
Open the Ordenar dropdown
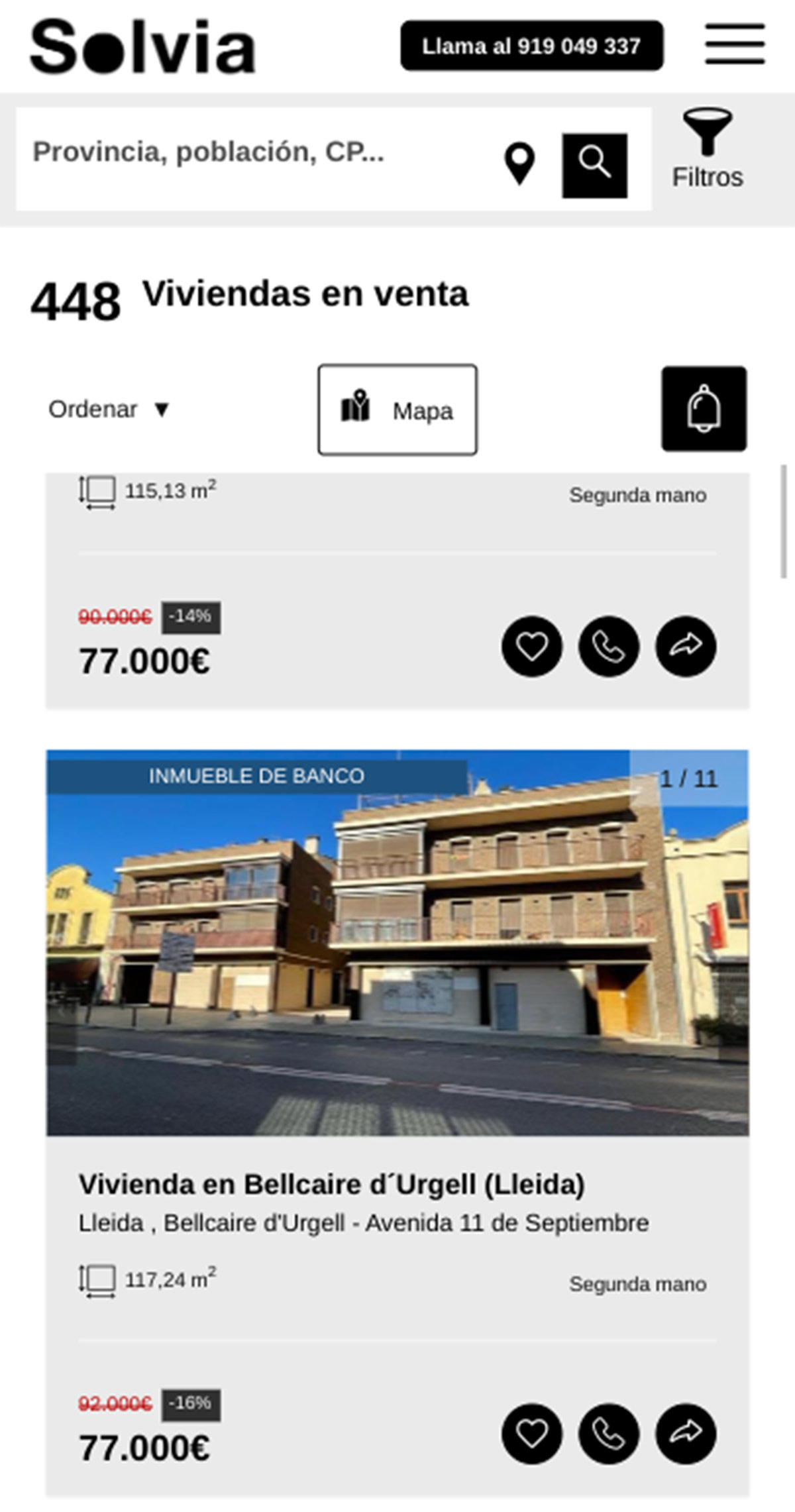[106, 409]
